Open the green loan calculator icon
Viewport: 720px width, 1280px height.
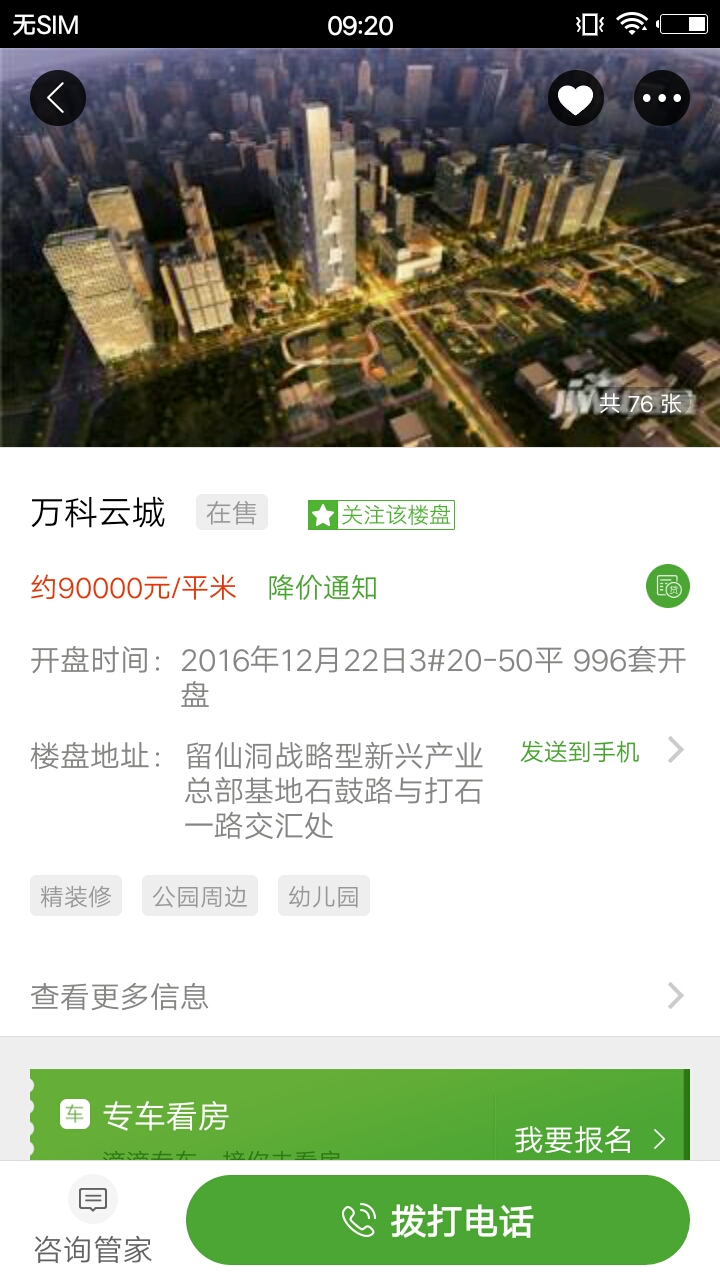(668, 586)
